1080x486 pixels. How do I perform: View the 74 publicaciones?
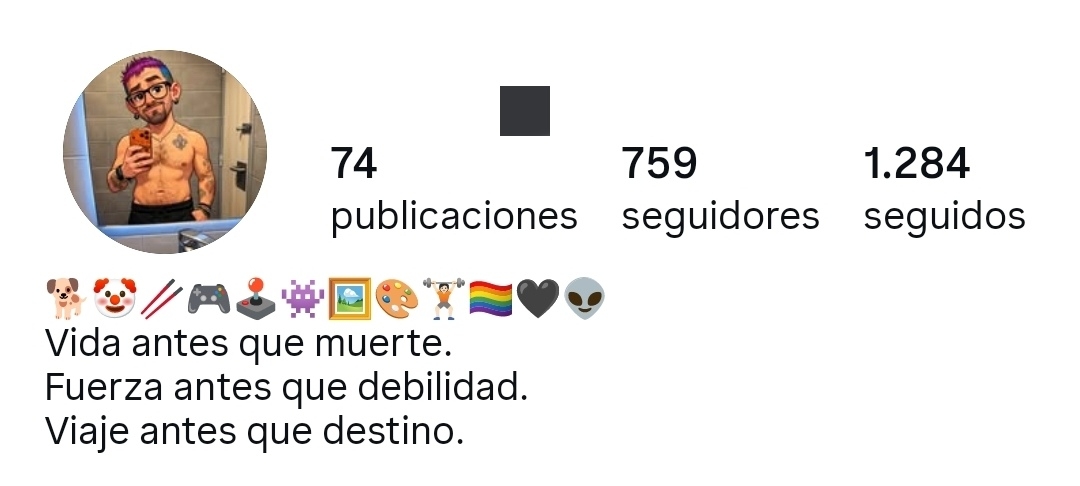pyautogui.click(x=453, y=190)
